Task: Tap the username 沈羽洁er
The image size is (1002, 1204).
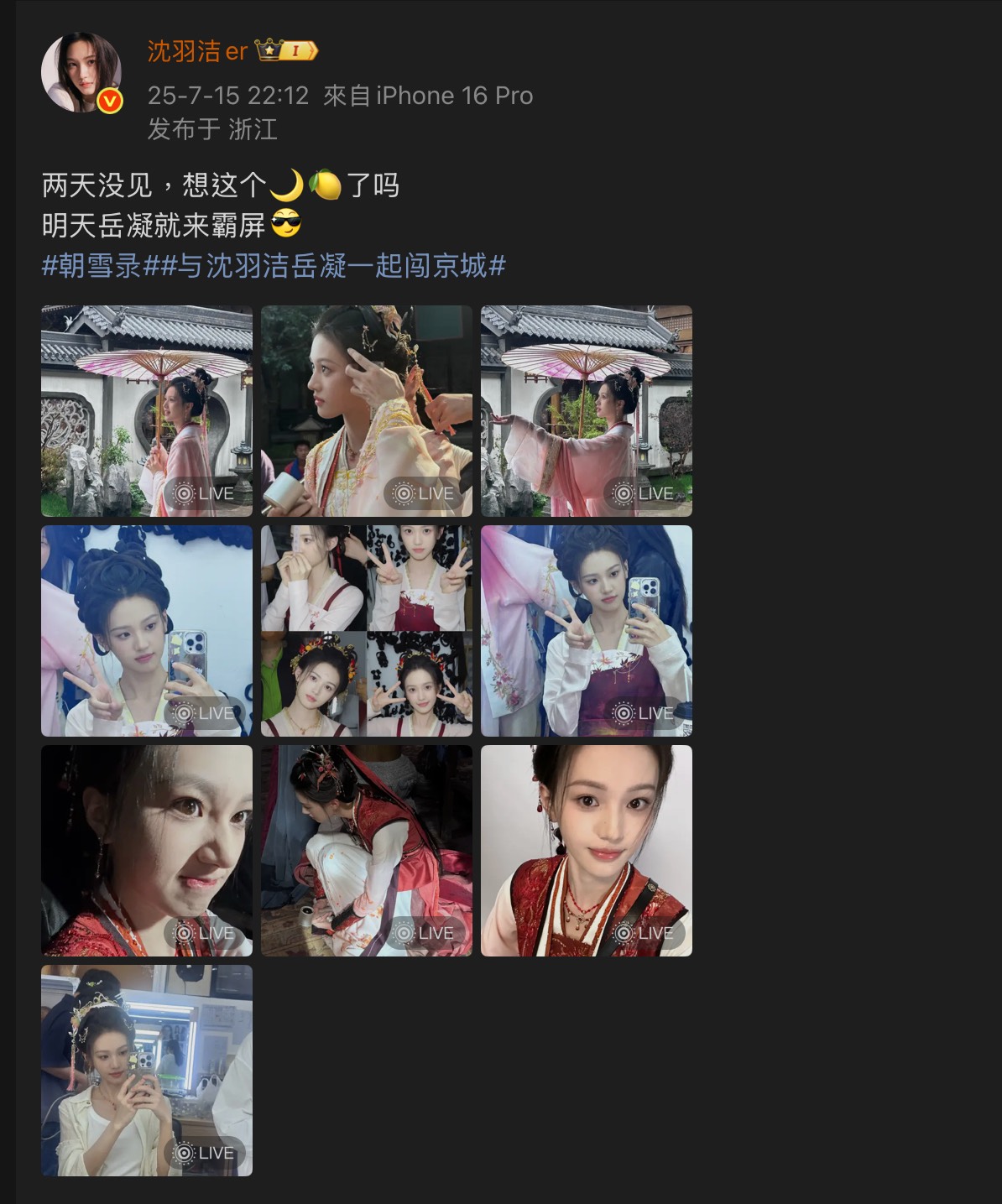Action: click(x=197, y=51)
